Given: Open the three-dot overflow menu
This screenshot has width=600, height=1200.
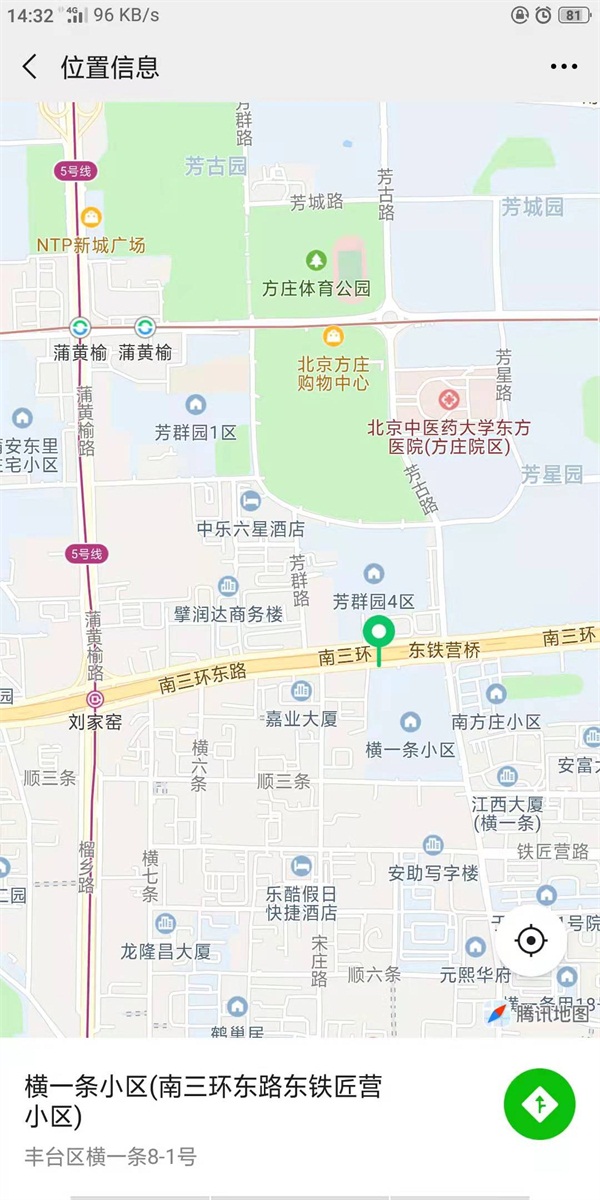Looking at the screenshot, I should click(x=564, y=67).
